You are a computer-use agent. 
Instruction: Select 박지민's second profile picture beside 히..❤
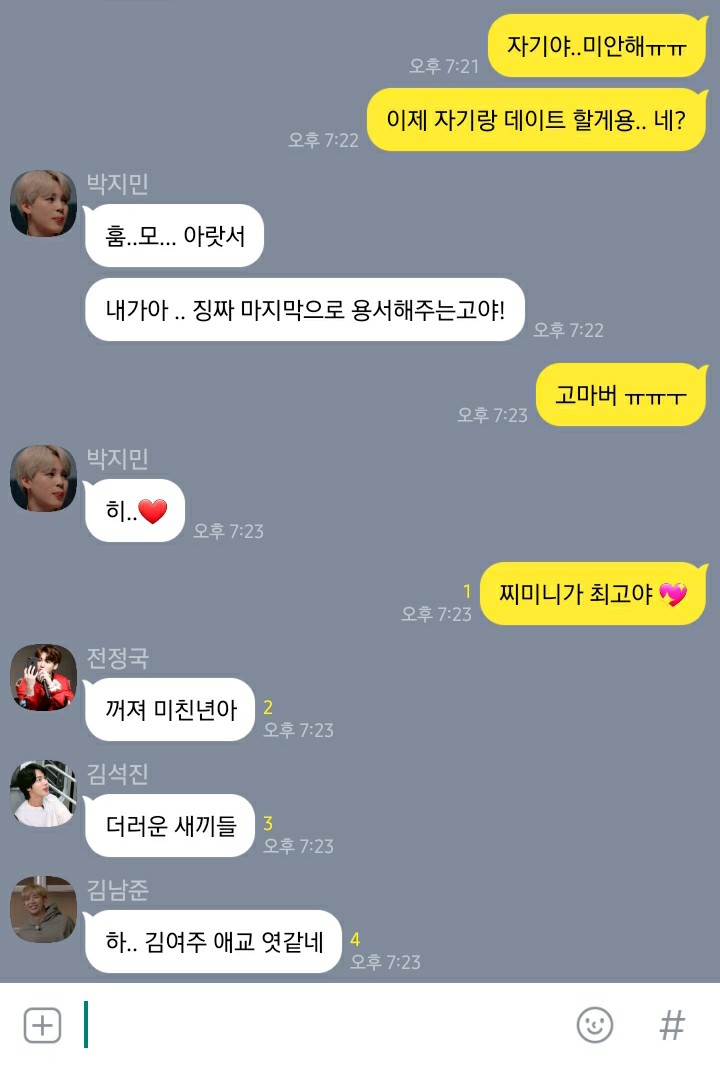[42, 479]
